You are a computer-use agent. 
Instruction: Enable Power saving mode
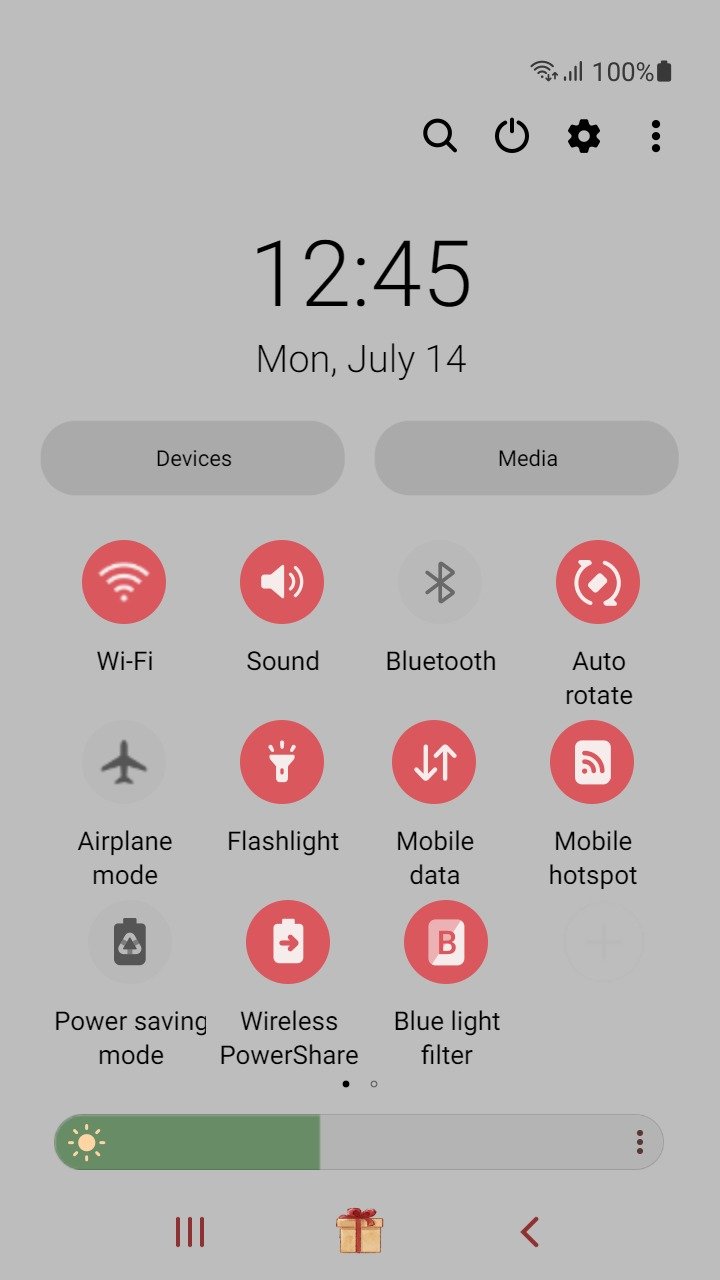pos(130,942)
